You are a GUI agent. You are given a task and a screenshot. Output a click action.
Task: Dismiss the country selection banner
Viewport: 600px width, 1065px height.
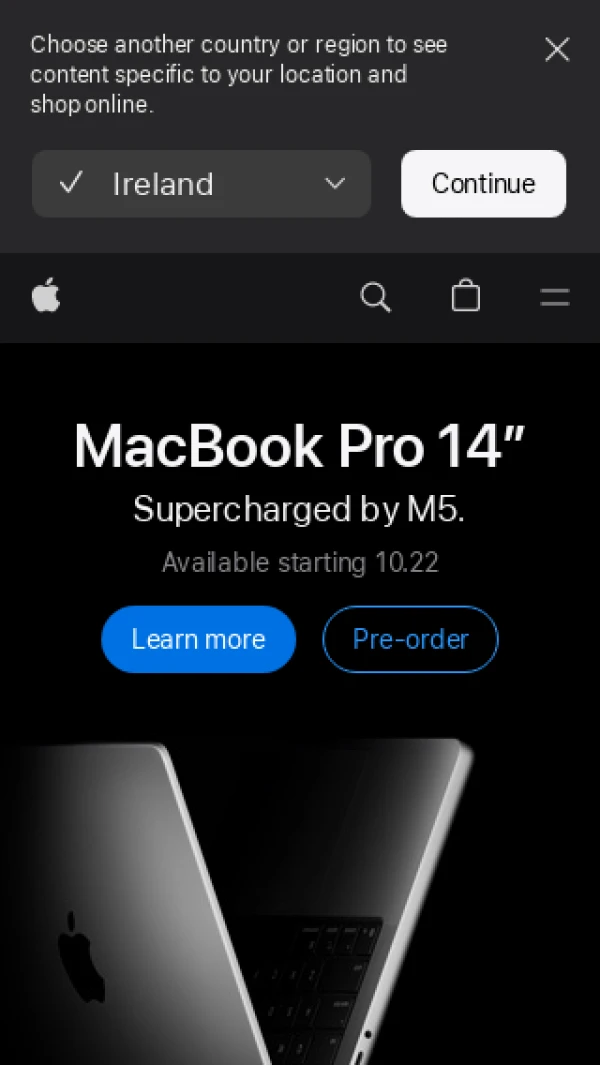pyautogui.click(x=557, y=49)
